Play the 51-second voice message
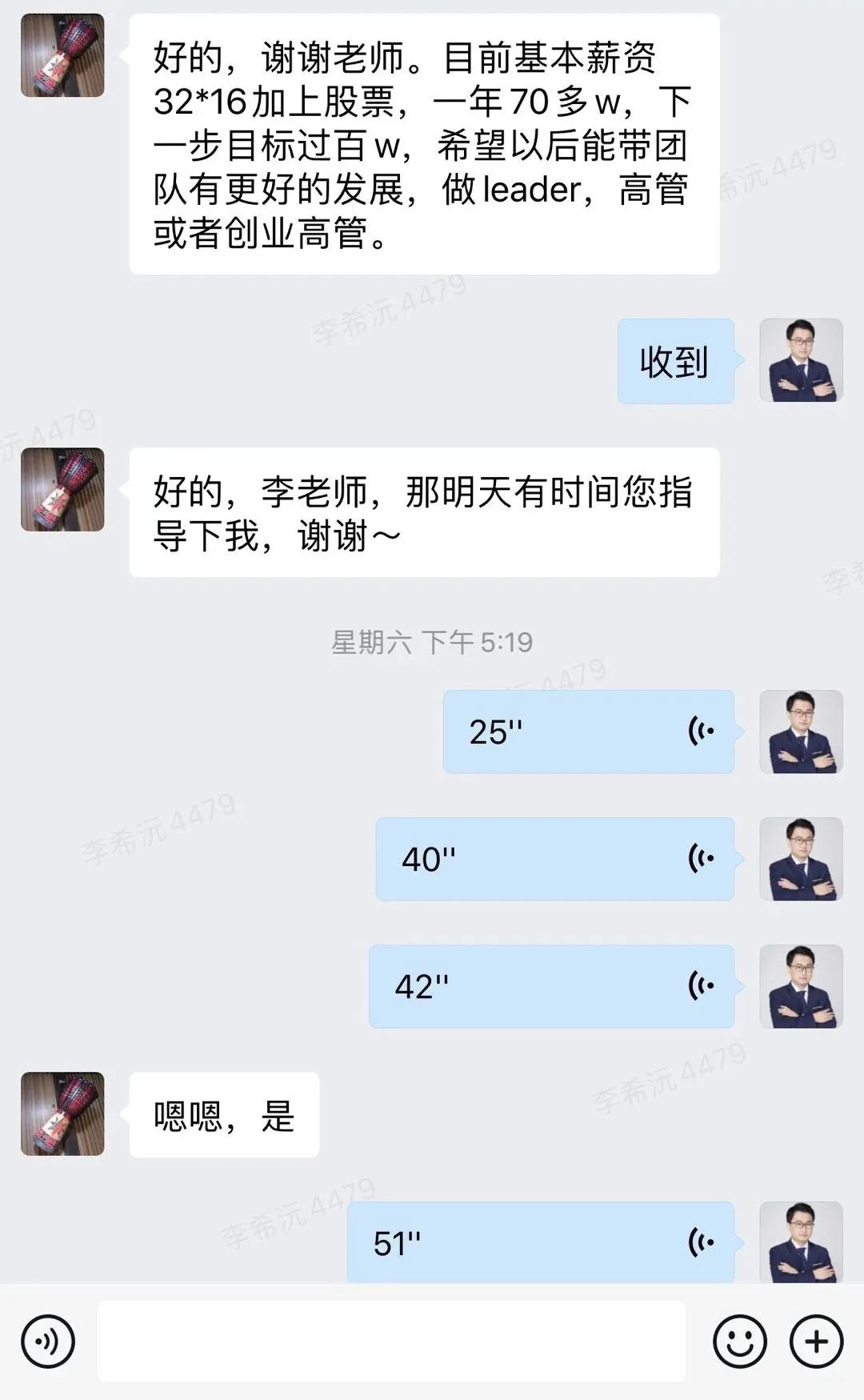 tap(541, 1242)
